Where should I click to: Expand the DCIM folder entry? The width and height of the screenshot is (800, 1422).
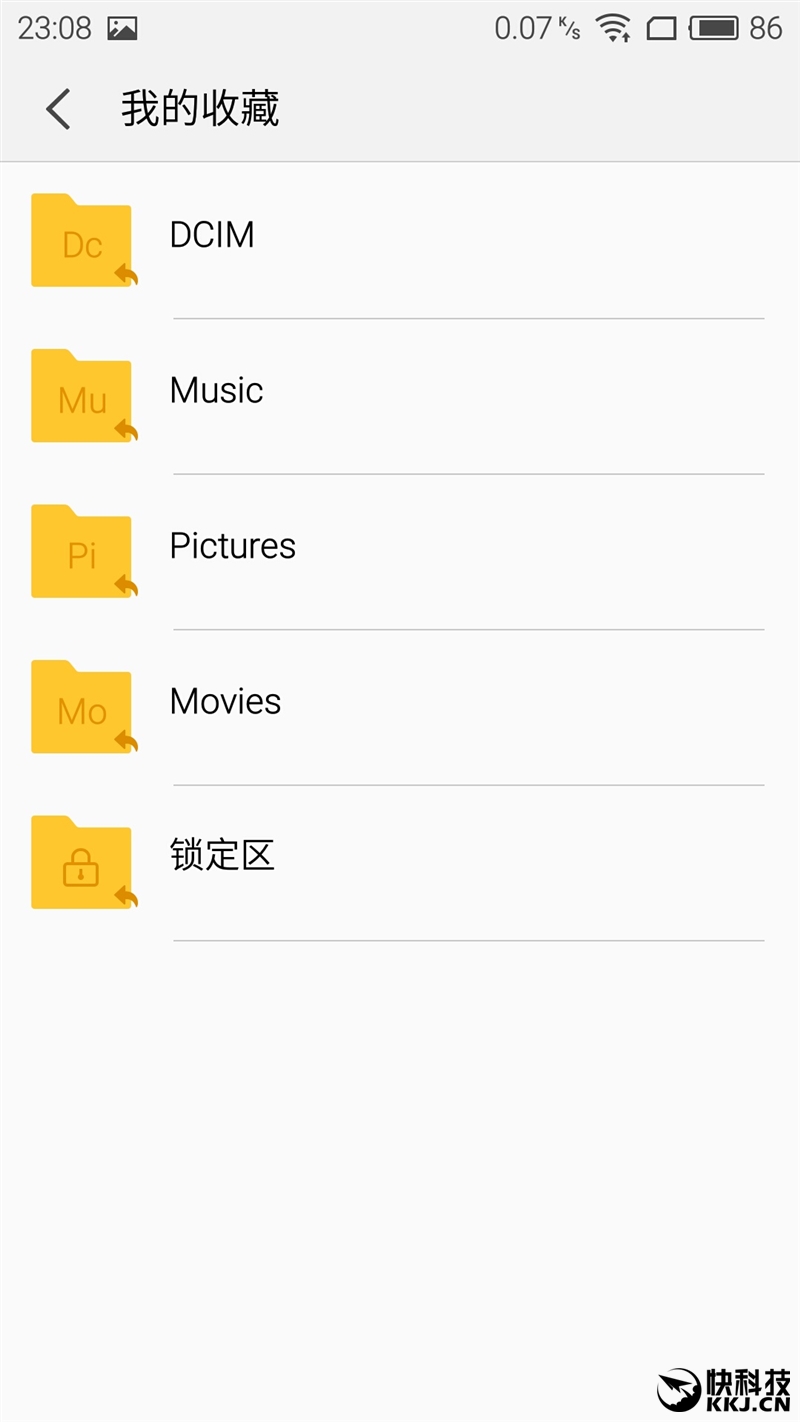tap(400, 235)
